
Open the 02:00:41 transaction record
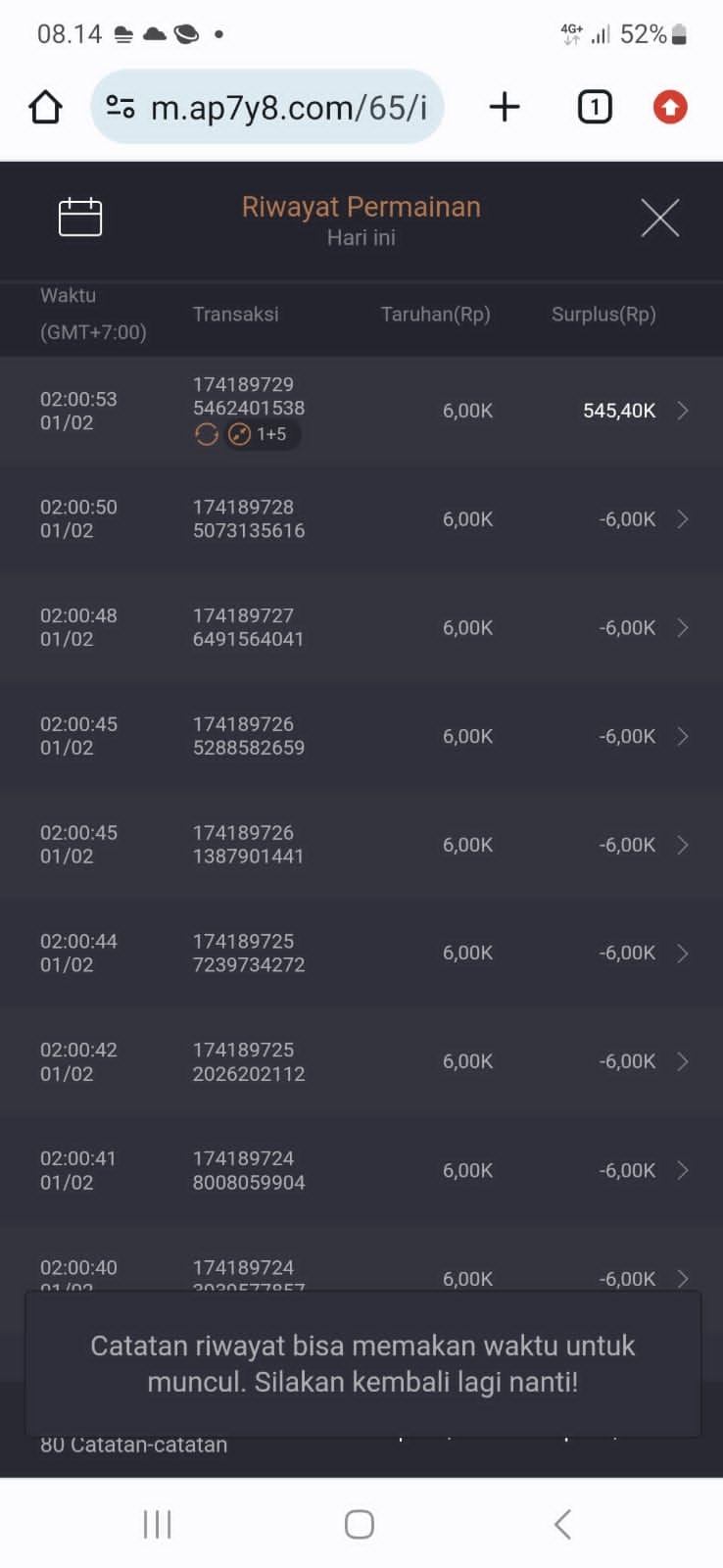(683, 1170)
